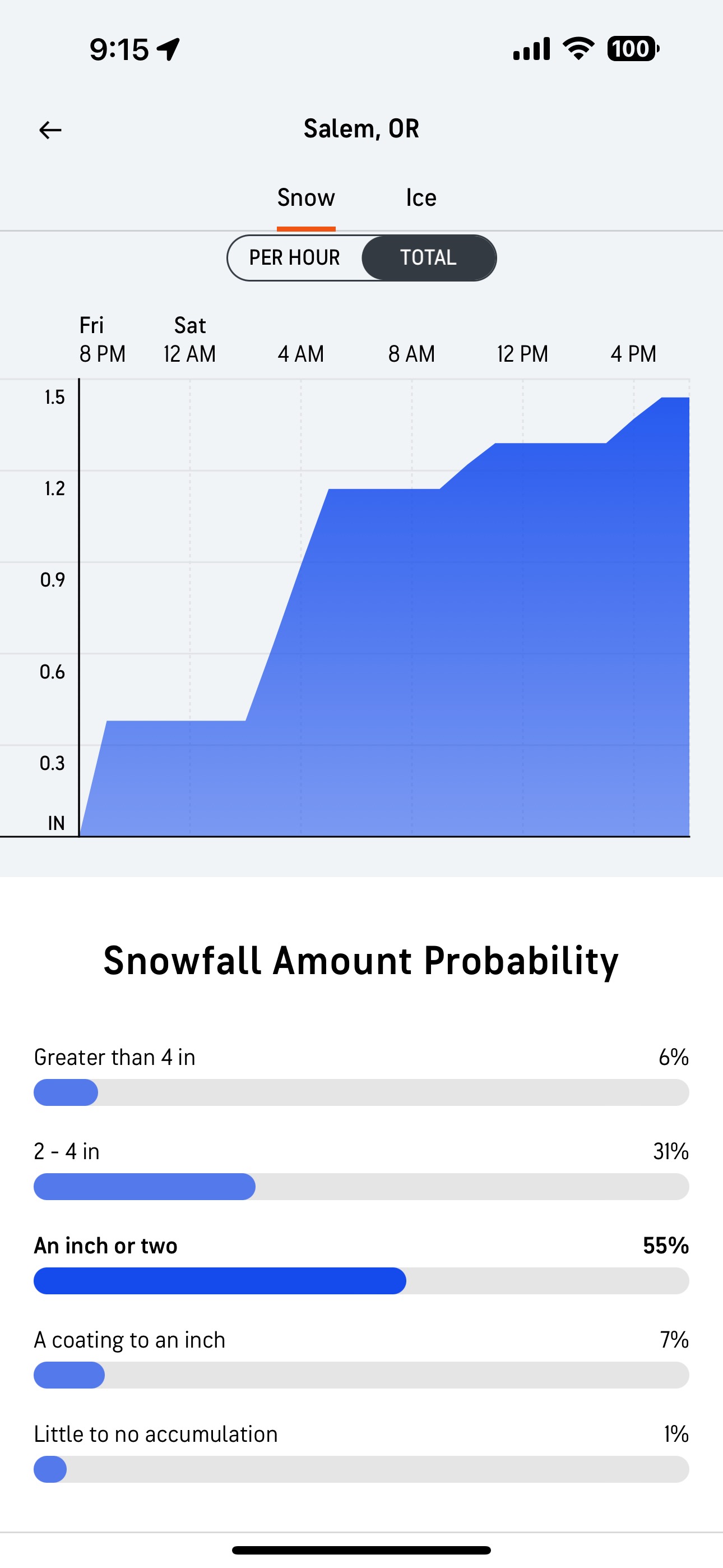Click the back arrow to return
This screenshot has height=1568, width=723.
tap(49, 129)
